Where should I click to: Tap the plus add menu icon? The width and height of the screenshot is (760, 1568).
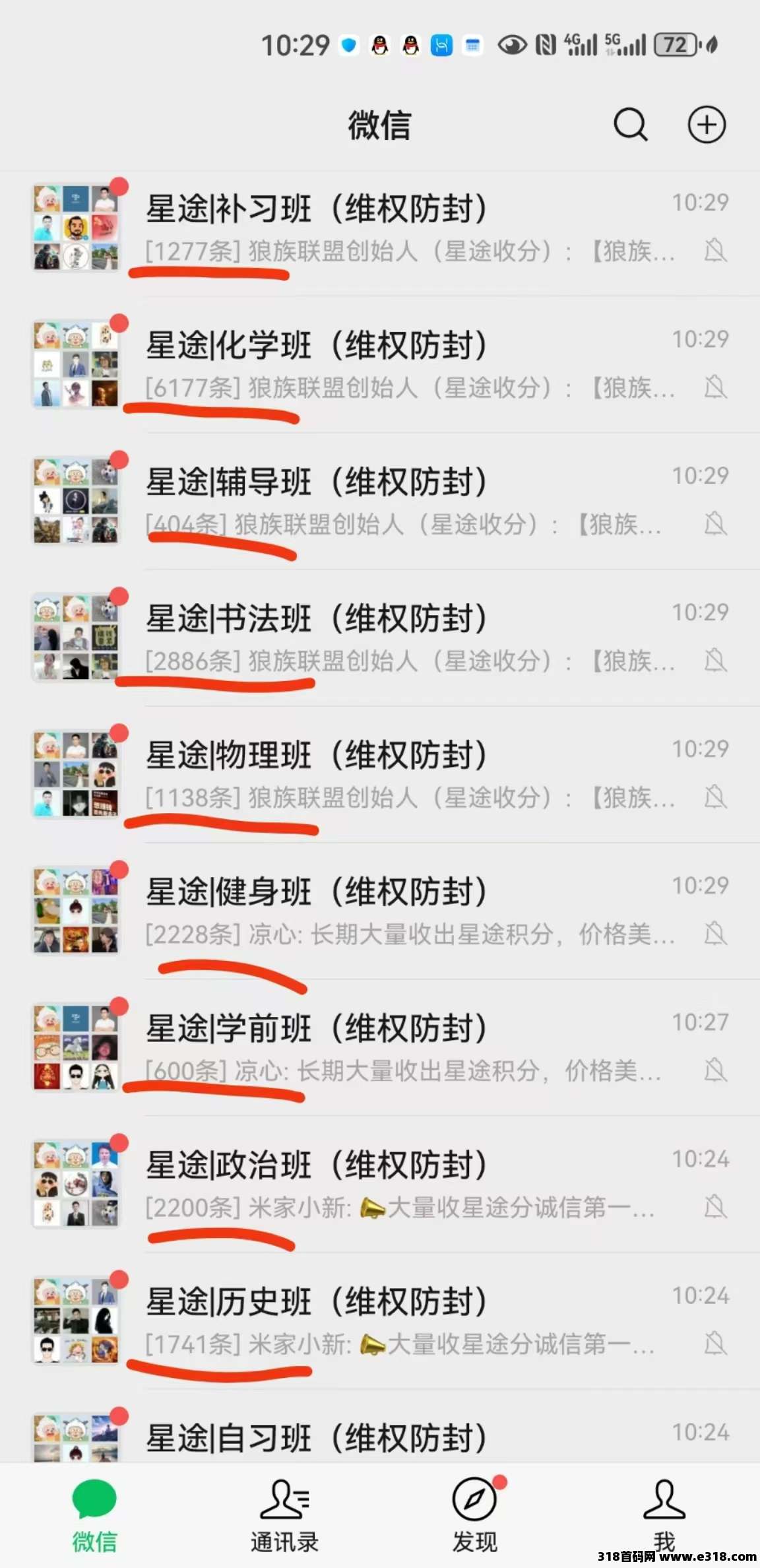[x=707, y=124]
